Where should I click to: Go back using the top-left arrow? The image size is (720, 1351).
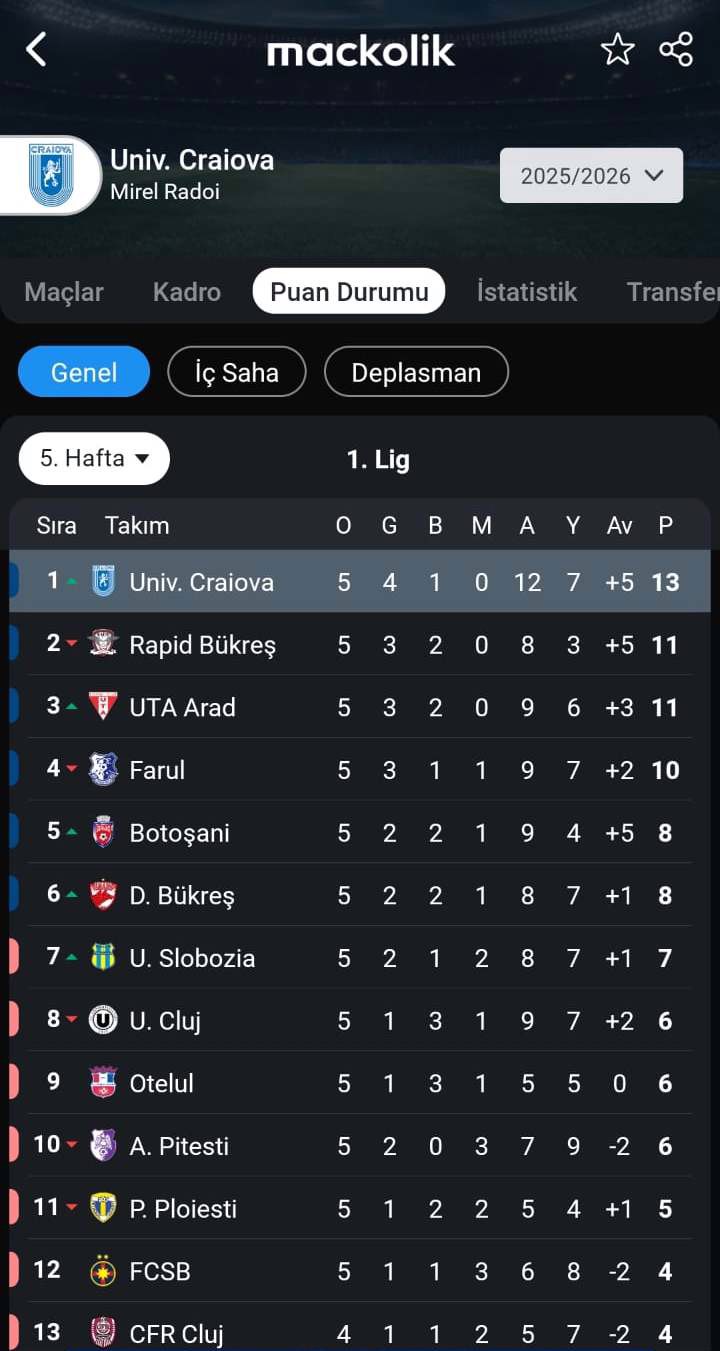point(36,49)
